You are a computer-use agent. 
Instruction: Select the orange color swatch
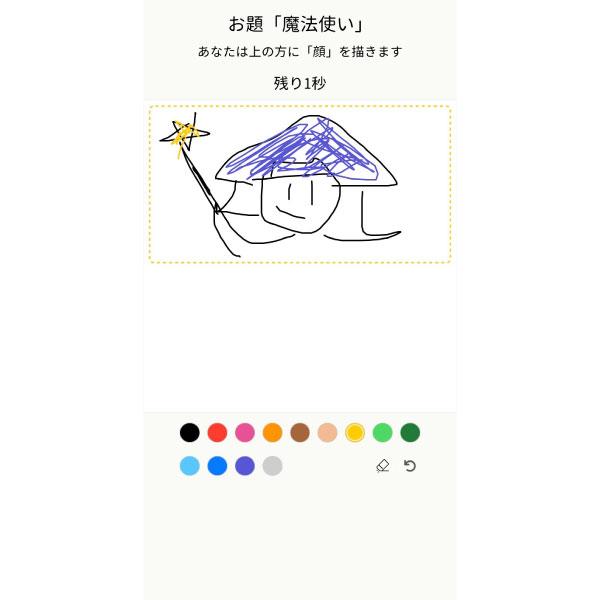272,433
